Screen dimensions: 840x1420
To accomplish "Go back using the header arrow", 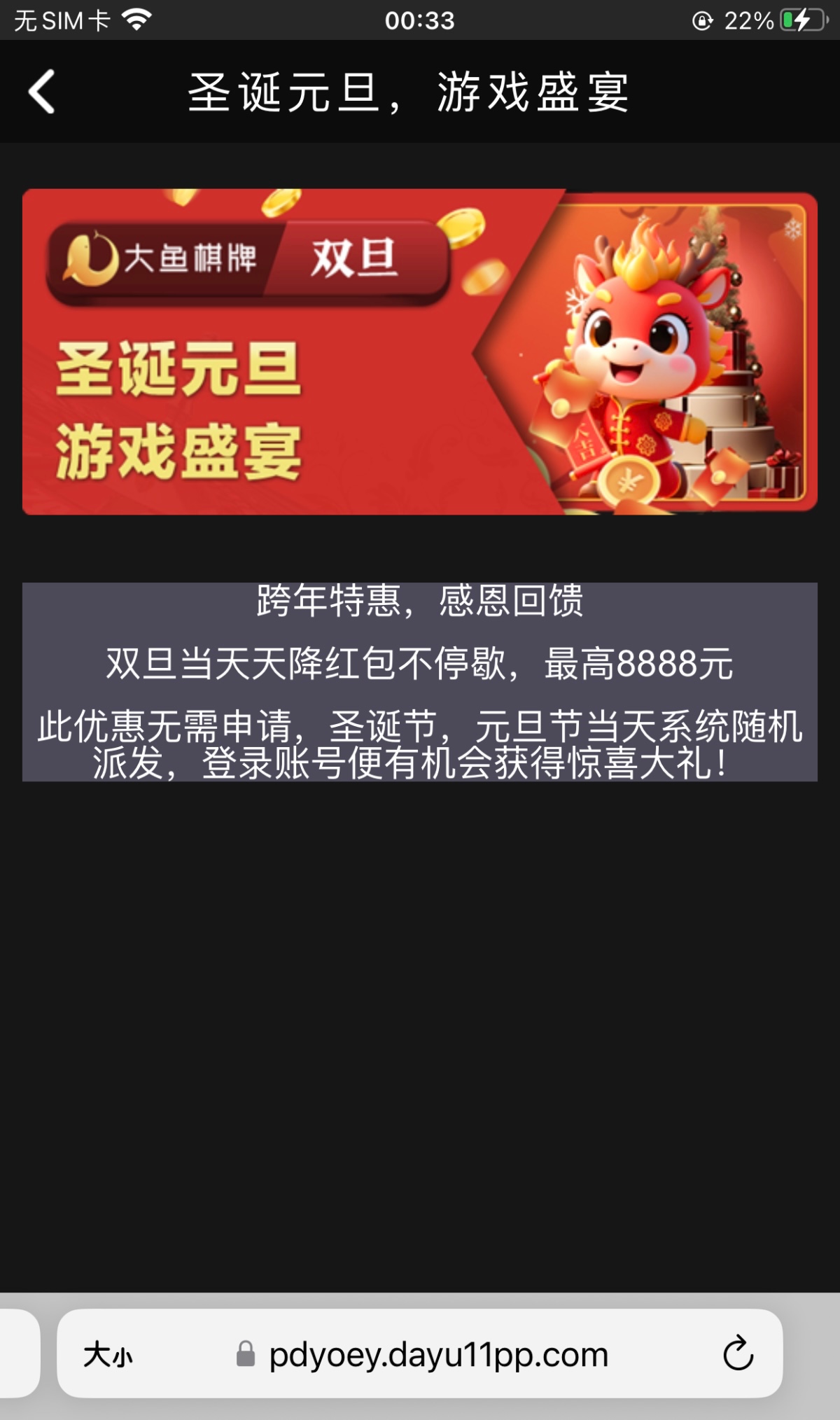I will tap(42, 92).
